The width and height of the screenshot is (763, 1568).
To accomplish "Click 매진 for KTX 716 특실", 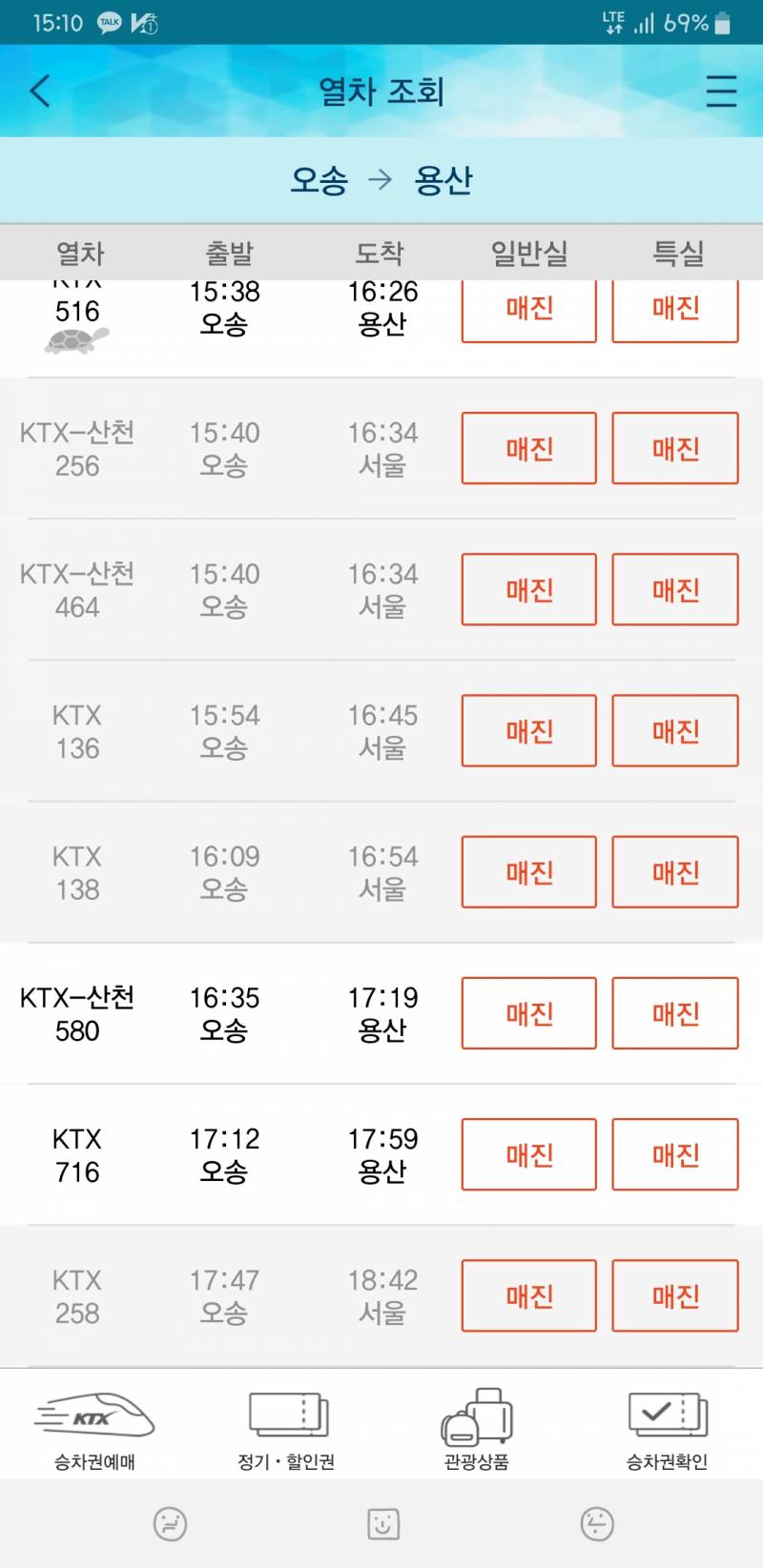I will (675, 1154).
